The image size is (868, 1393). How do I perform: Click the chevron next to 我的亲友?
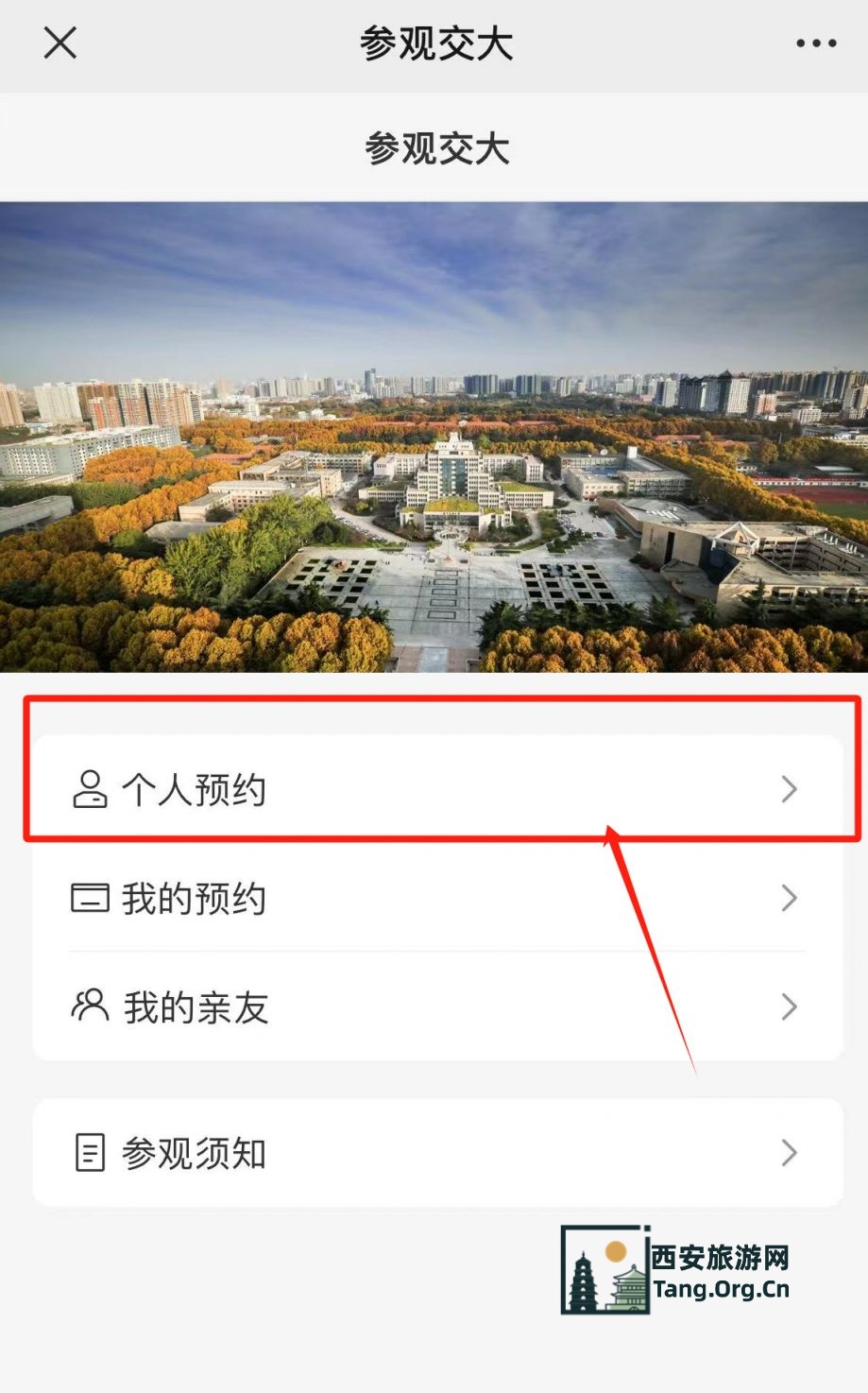pyautogui.click(x=790, y=1006)
